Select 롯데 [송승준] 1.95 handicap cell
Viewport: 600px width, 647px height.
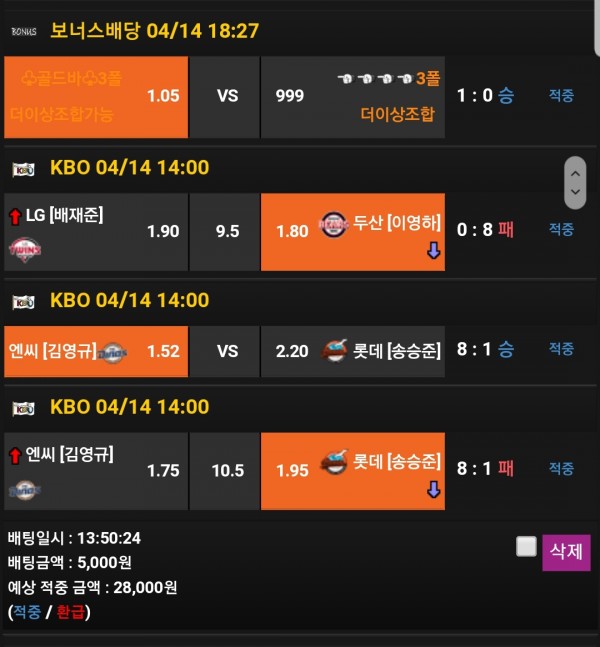pyautogui.click(x=352, y=470)
